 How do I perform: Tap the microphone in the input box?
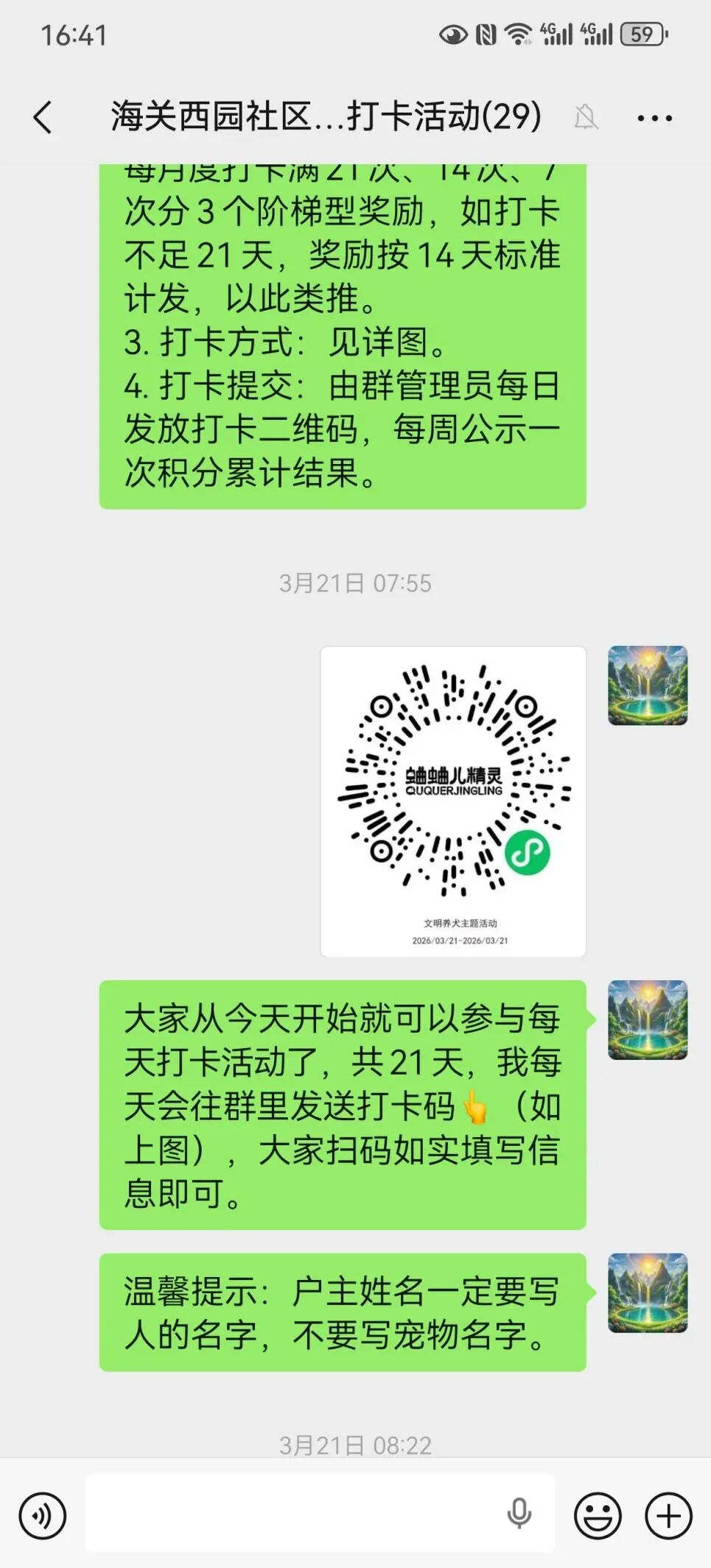coord(519,1513)
